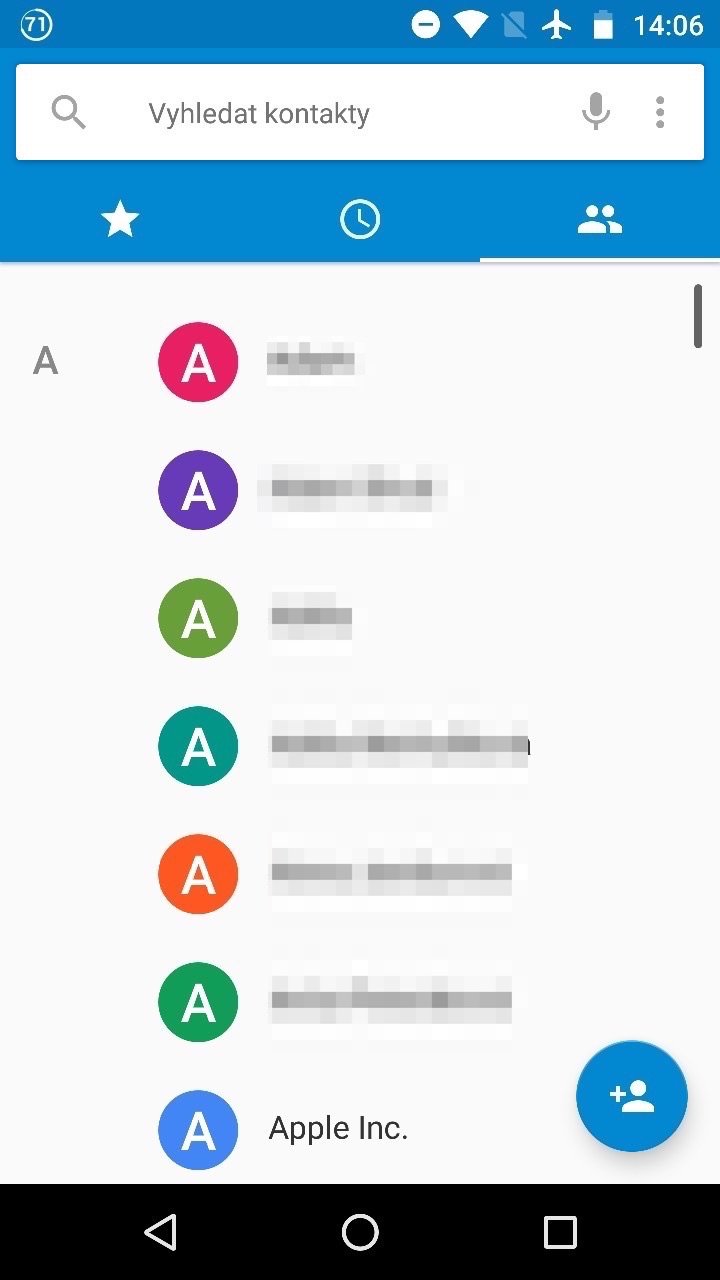Add a new contact
The width and height of the screenshot is (720, 1280).
click(x=632, y=1096)
